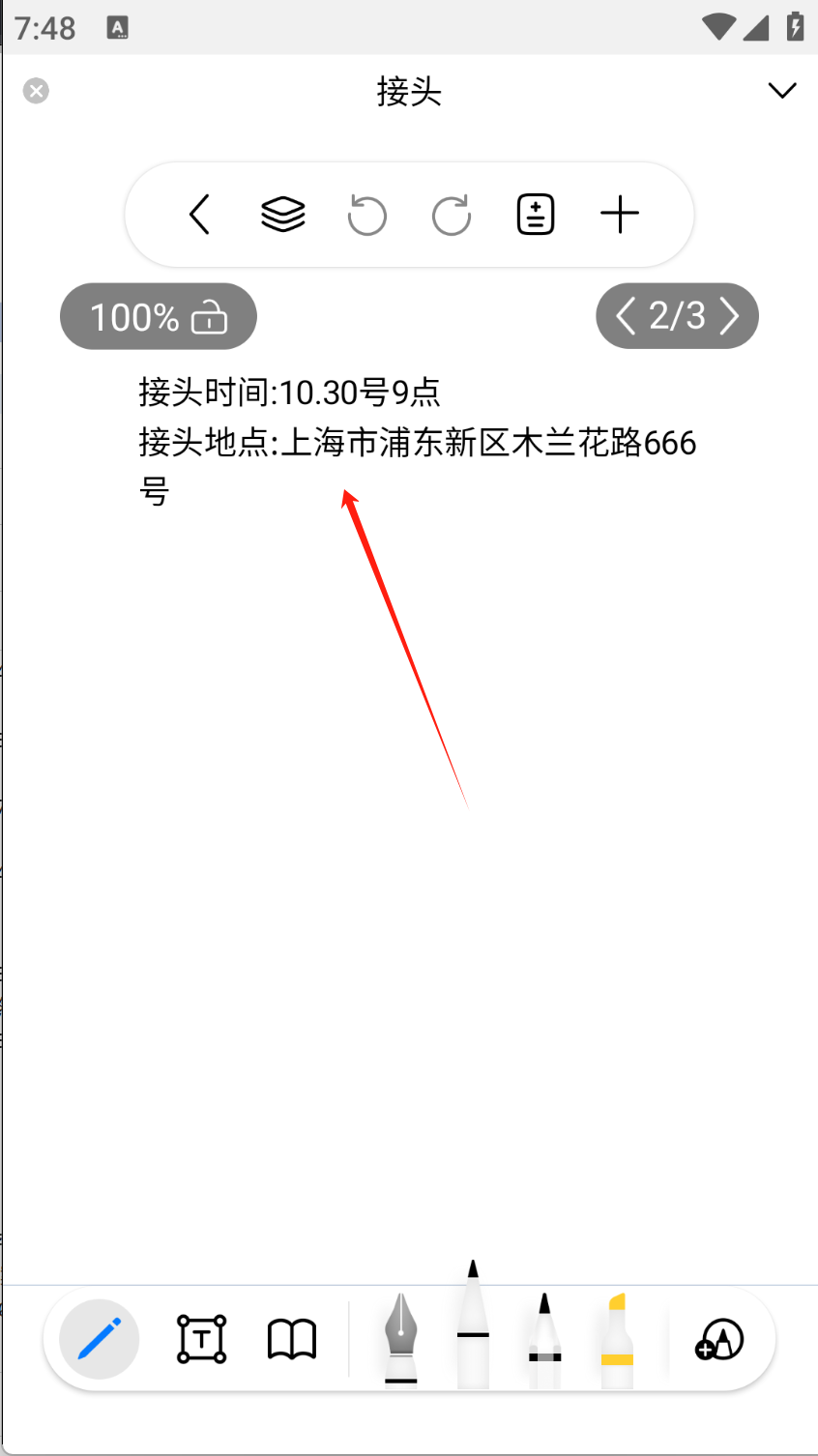This screenshot has height=1456, width=818.
Task: Add new content with the plus icon
Action: 620,215
